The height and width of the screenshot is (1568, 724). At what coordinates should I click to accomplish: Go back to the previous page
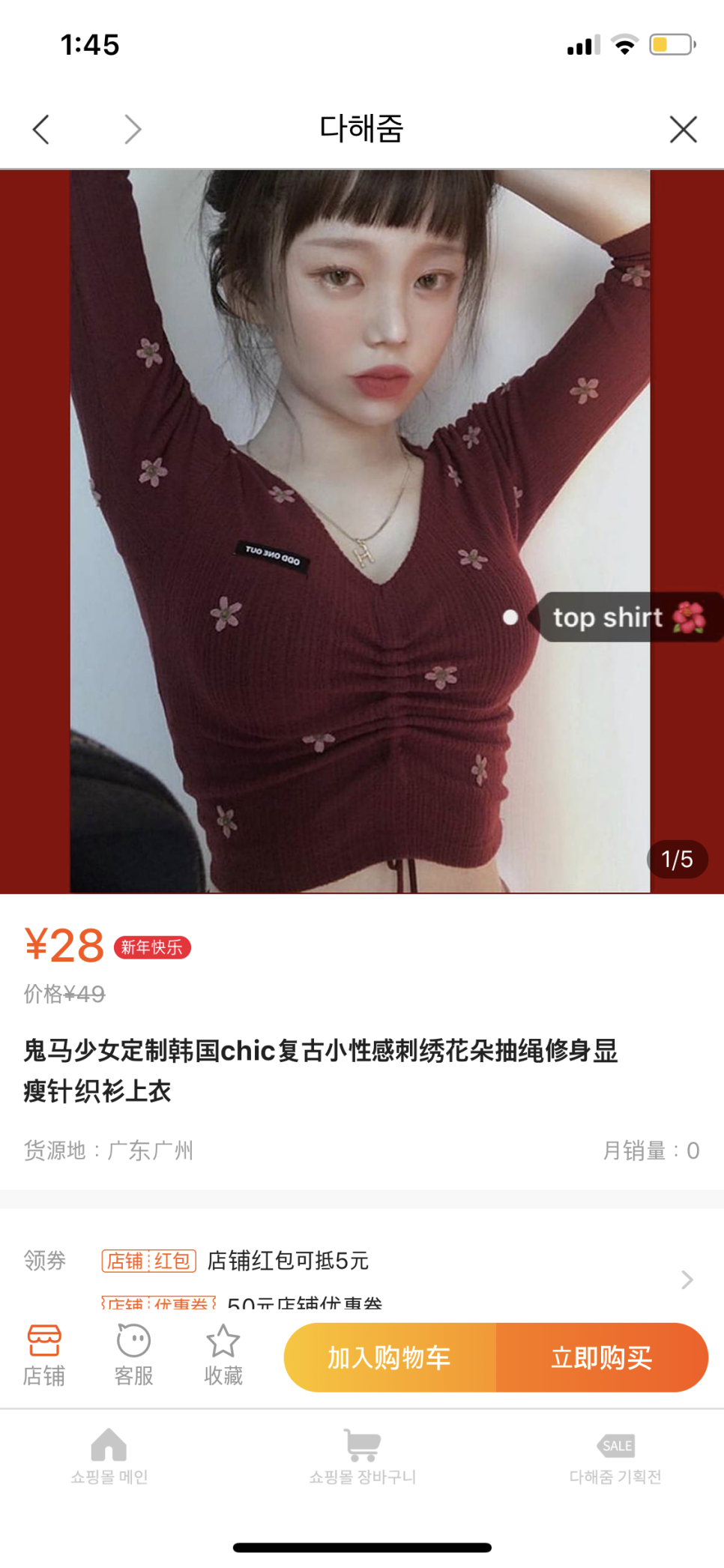41,130
